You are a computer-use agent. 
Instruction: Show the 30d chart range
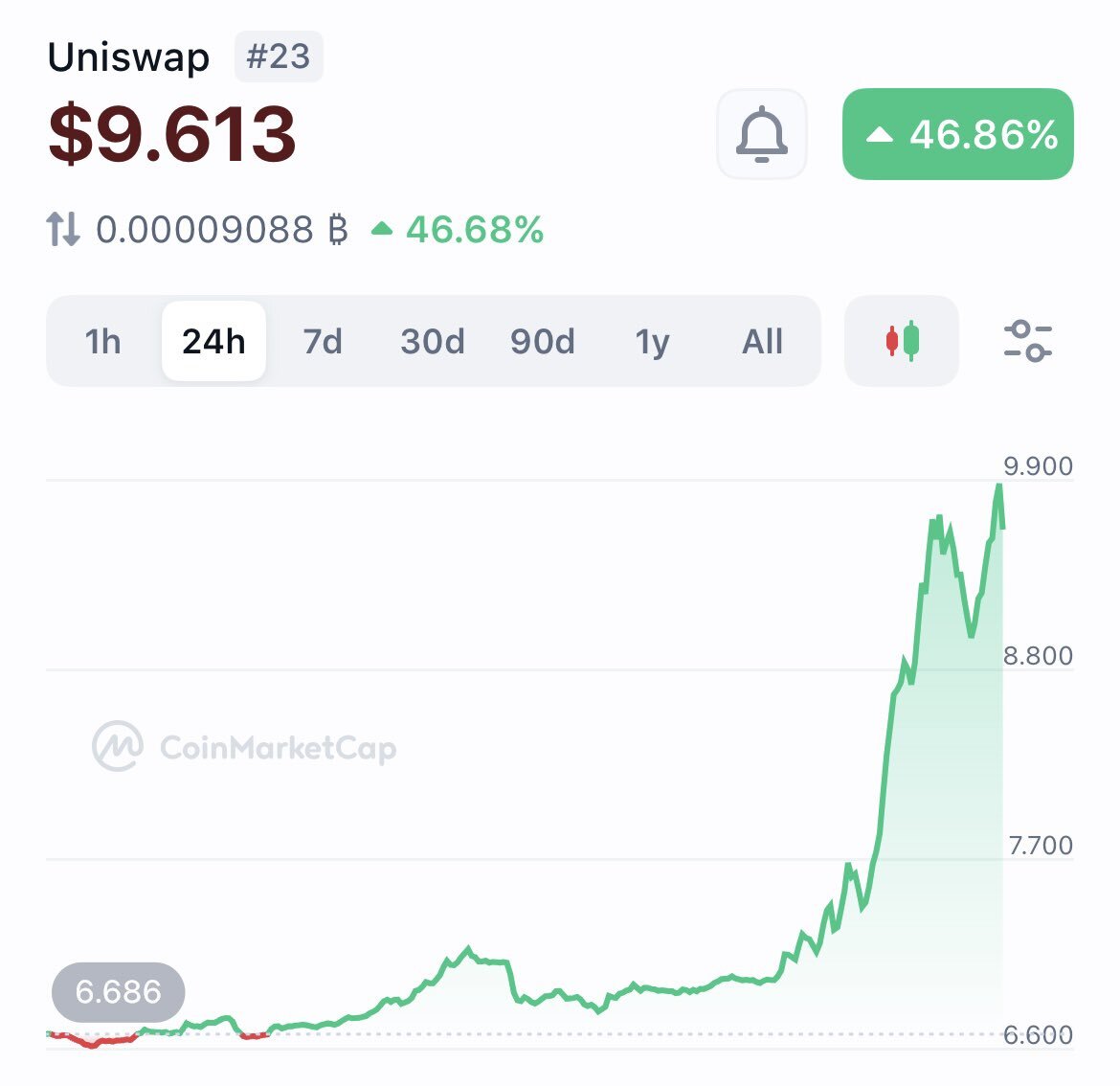(432, 341)
